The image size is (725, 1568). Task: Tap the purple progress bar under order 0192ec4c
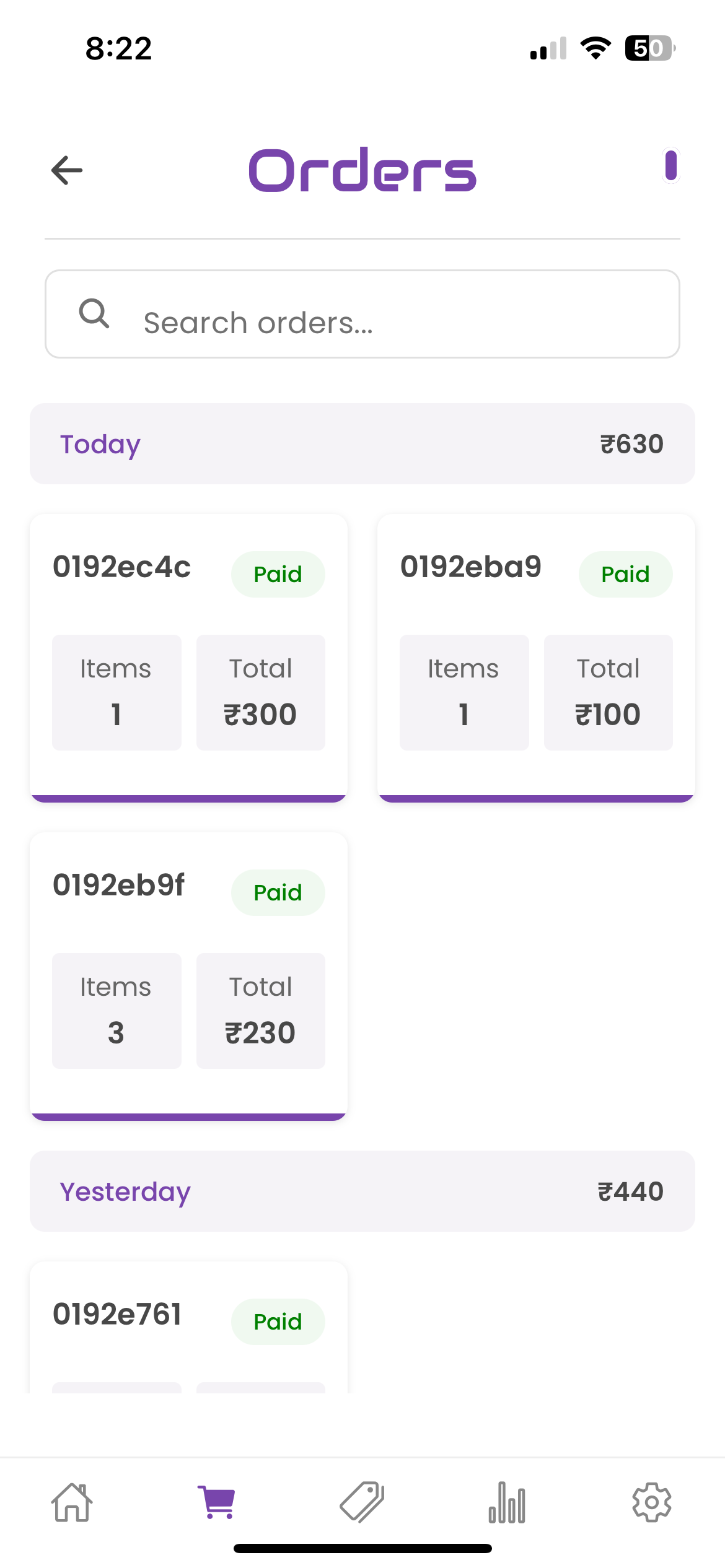point(188,799)
